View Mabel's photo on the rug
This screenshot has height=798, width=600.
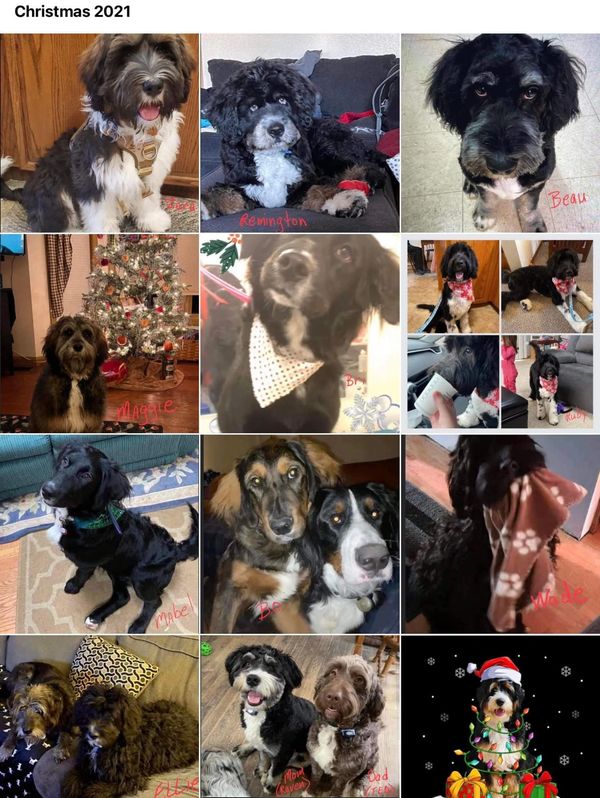coord(99,534)
